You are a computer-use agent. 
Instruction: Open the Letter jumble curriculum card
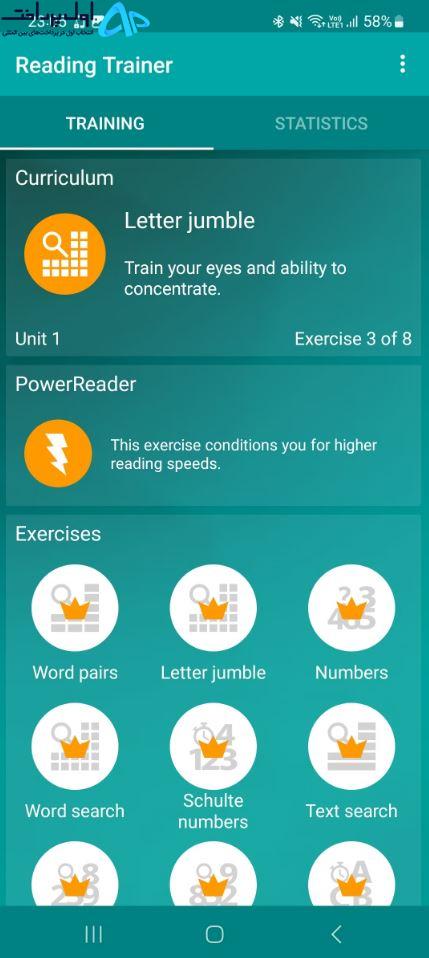point(213,257)
